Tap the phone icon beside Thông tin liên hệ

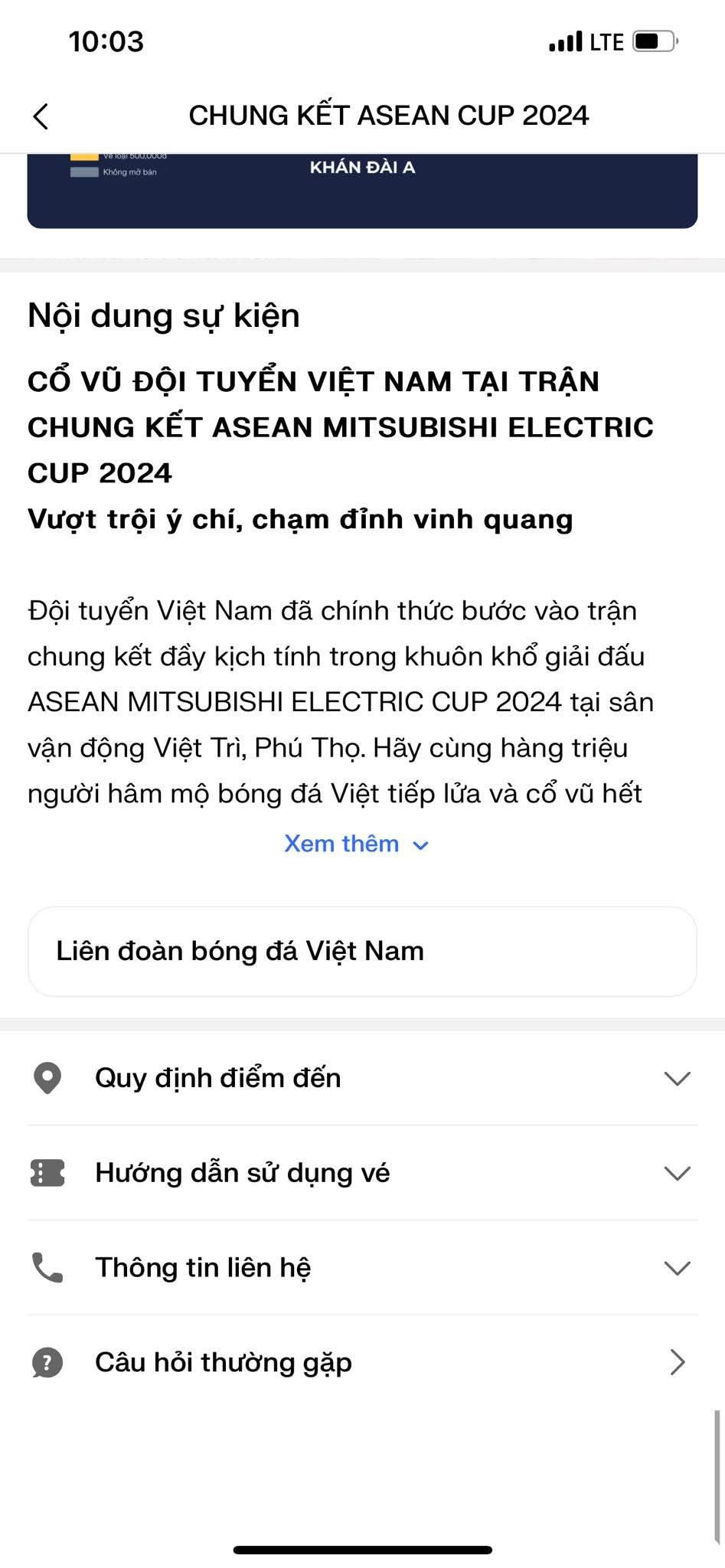[x=47, y=1267]
